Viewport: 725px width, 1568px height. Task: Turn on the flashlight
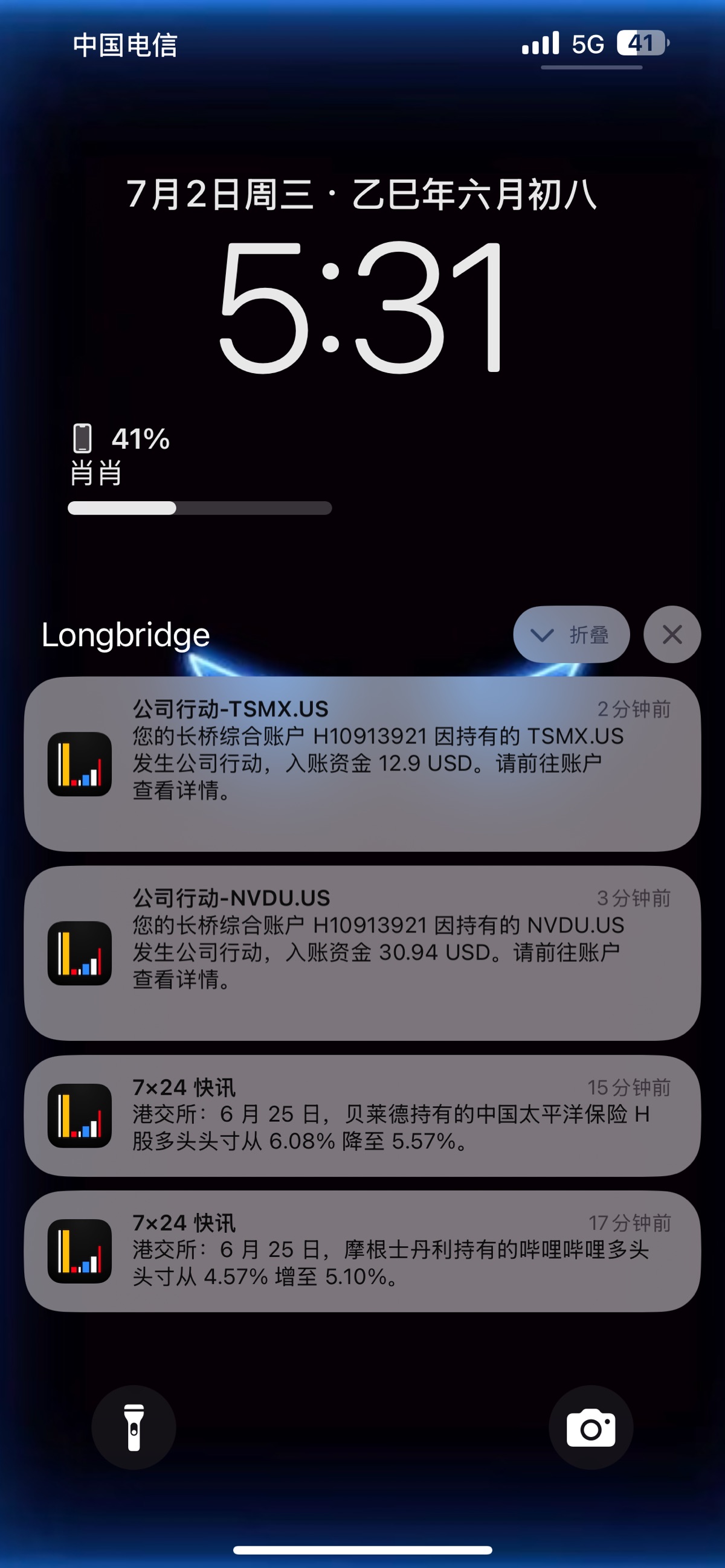[x=134, y=1427]
